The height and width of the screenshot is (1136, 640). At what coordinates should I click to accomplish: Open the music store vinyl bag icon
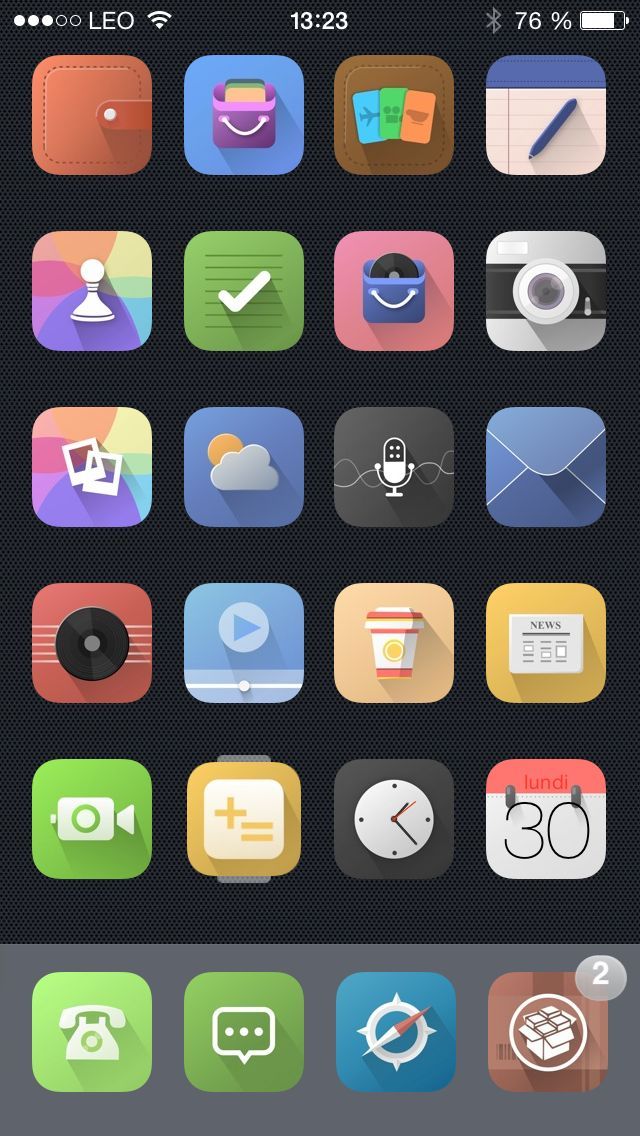pos(394,291)
